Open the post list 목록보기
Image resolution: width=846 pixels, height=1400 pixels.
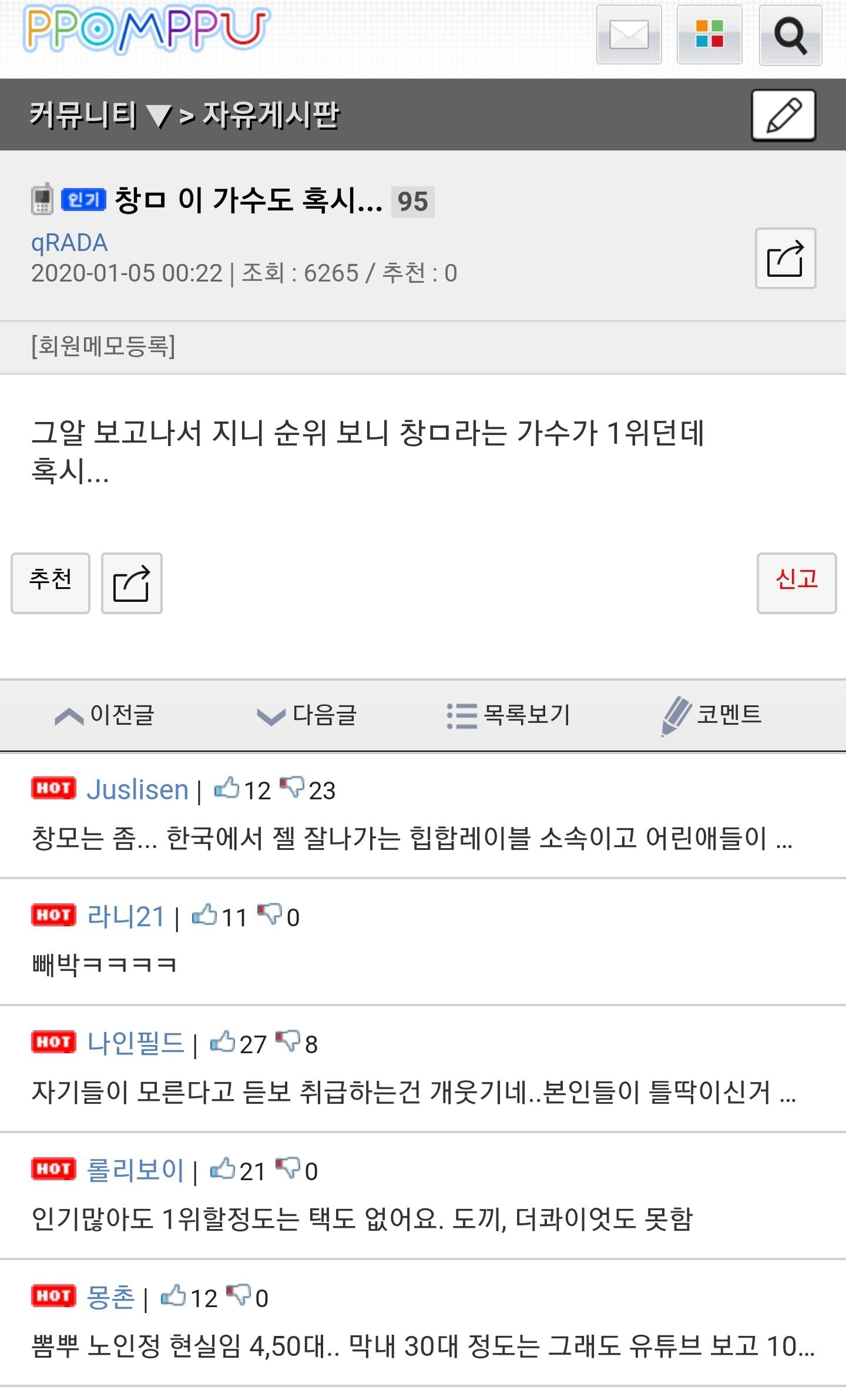[509, 715]
